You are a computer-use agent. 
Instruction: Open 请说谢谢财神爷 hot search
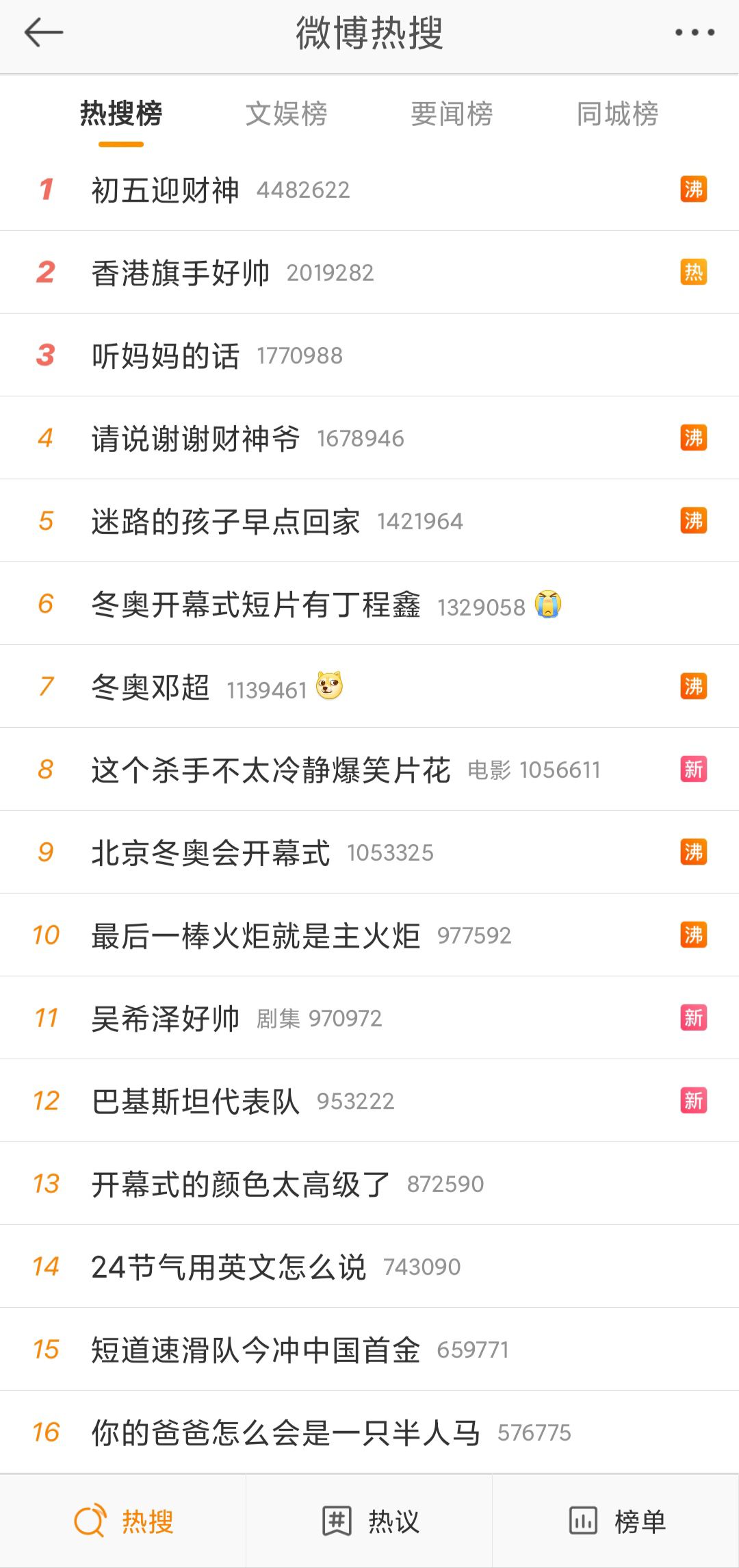pyautogui.click(x=369, y=438)
